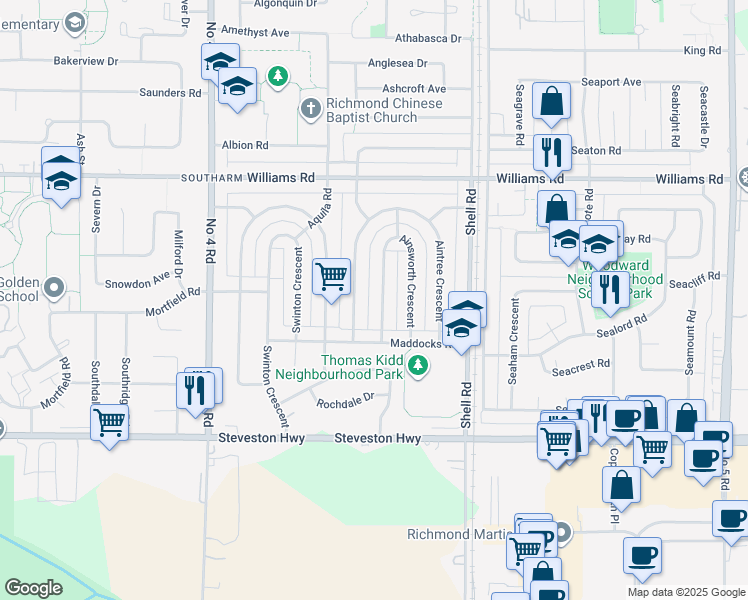Select Richmond Chinese Baptist Church place pin
This screenshot has height=600, width=748.
pyautogui.click(x=311, y=109)
